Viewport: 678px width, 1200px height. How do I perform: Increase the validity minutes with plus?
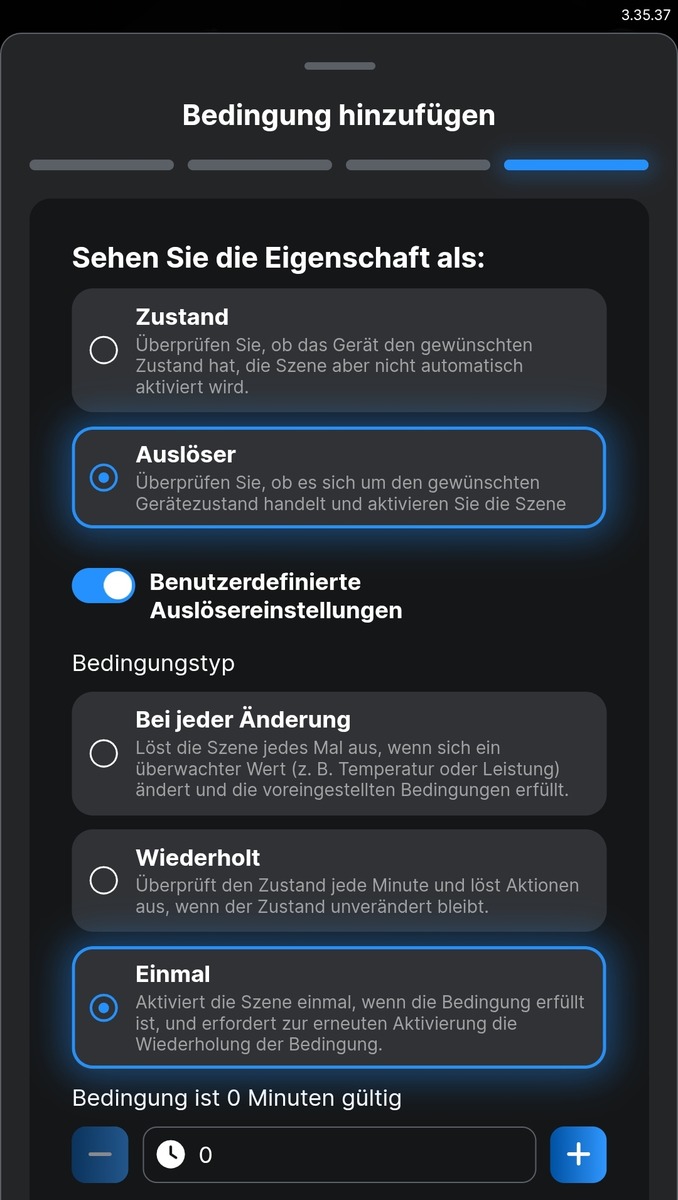[578, 1155]
